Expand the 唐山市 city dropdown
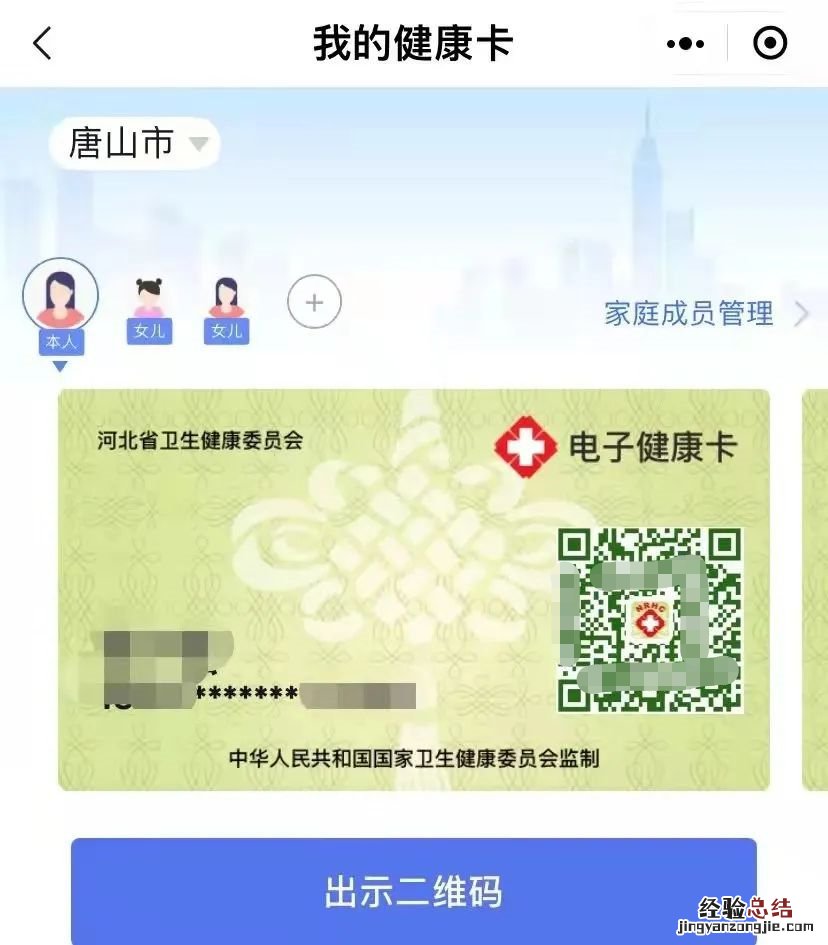This screenshot has width=828, height=945. (134, 144)
